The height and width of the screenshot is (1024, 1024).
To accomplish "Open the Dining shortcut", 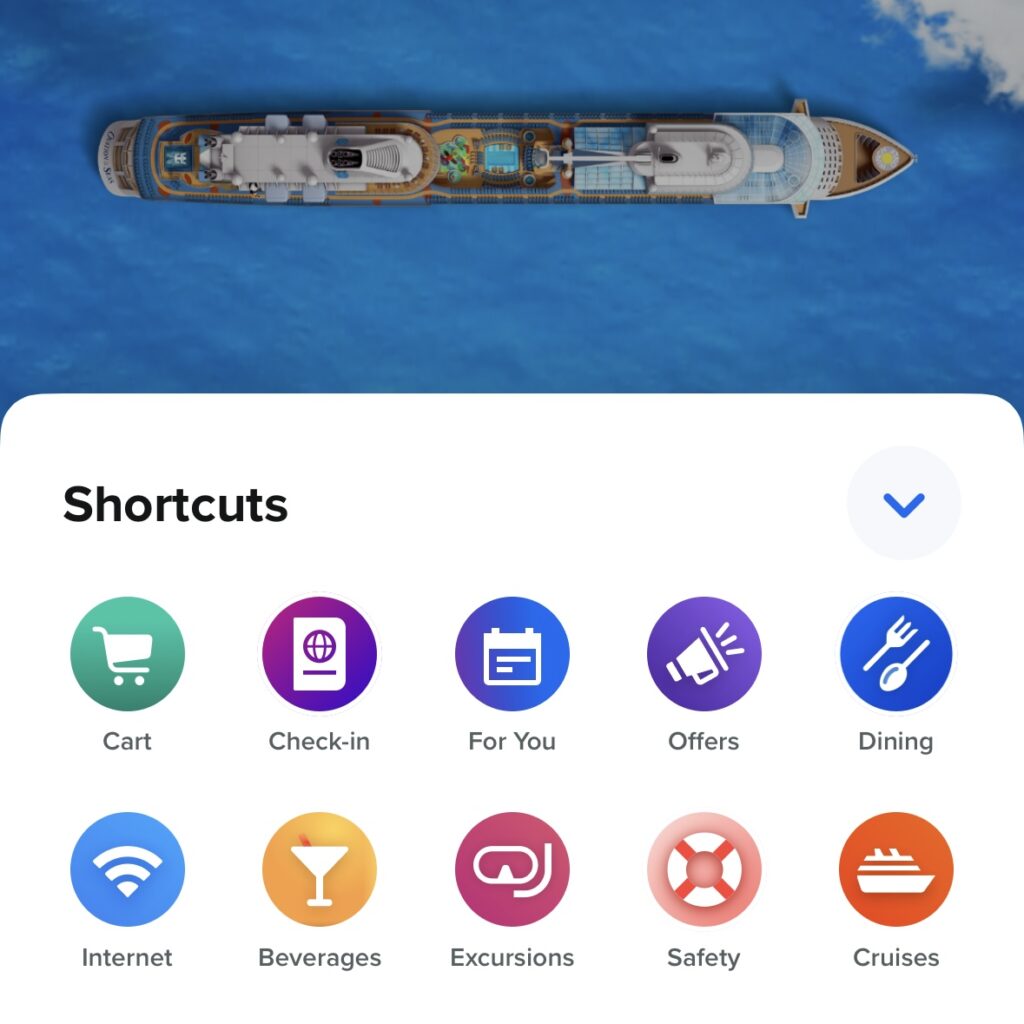I will [x=896, y=654].
